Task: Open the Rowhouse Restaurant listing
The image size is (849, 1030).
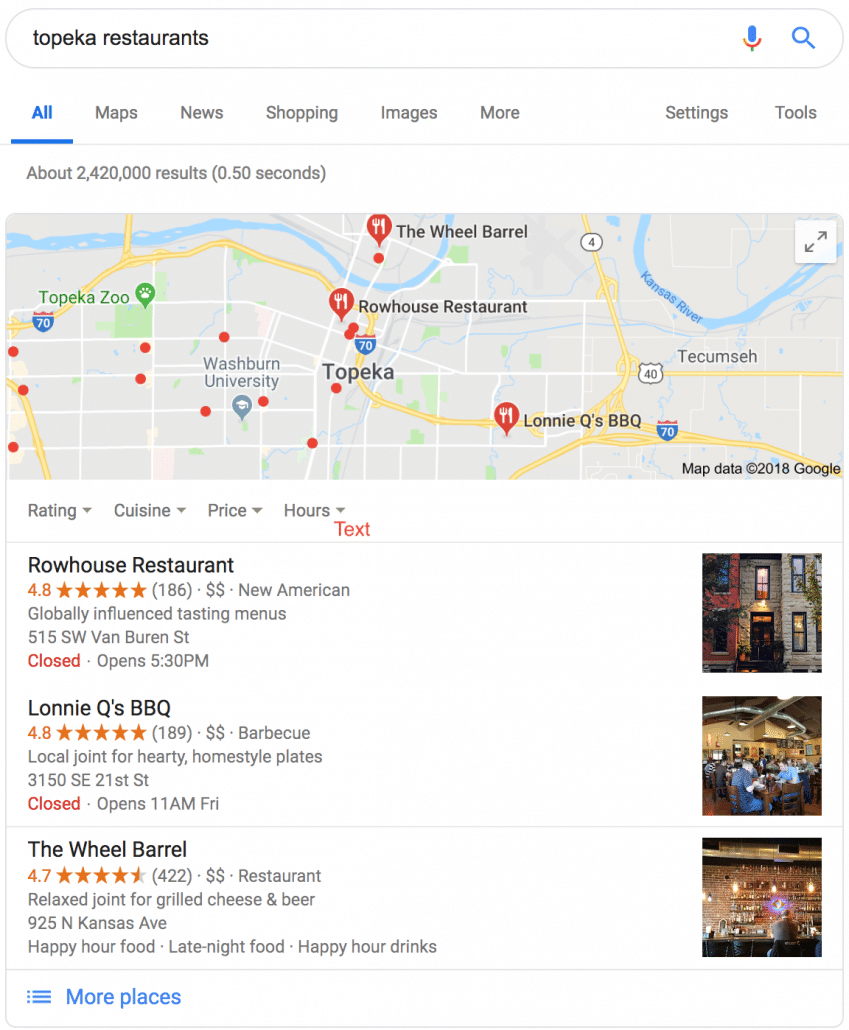Action: [131, 566]
